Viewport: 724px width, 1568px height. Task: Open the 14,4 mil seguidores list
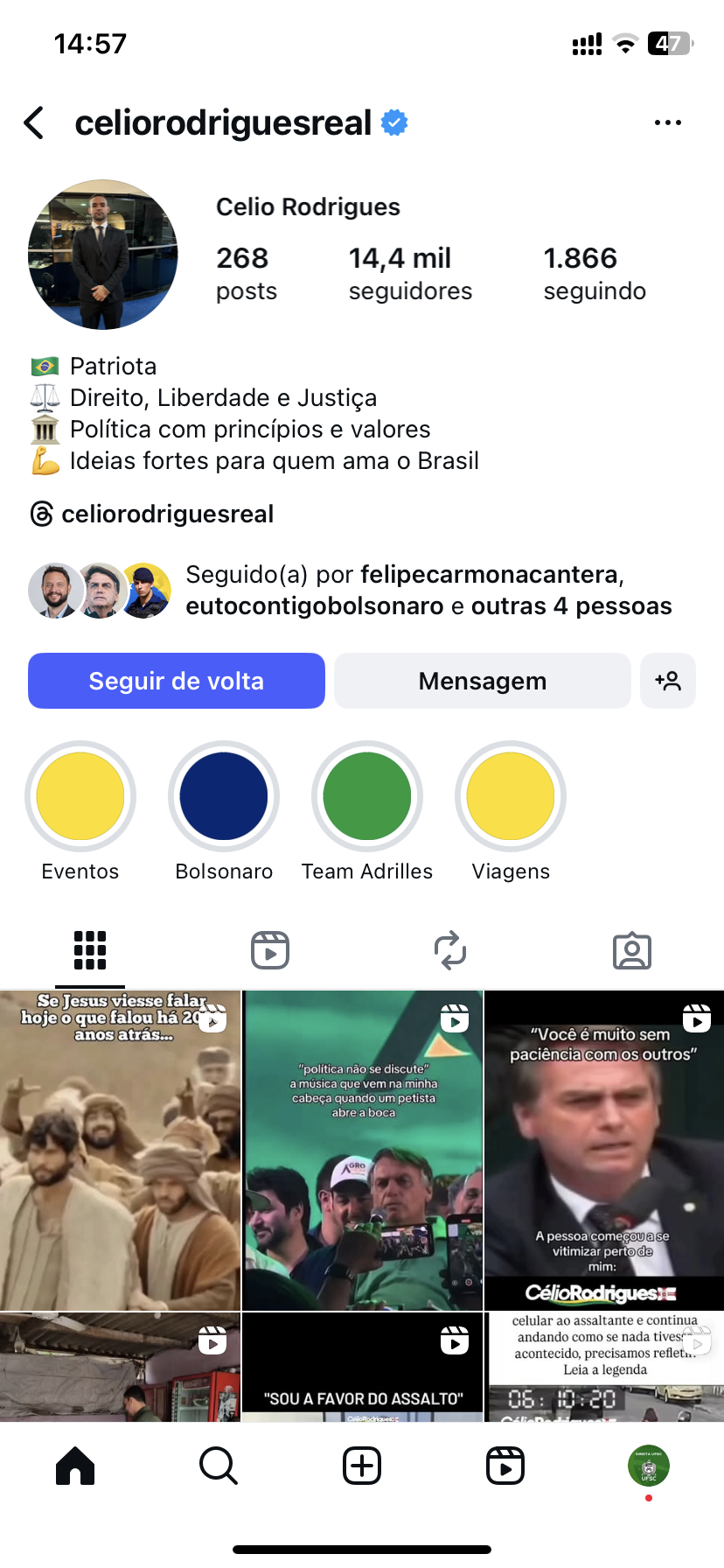[409, 273]
